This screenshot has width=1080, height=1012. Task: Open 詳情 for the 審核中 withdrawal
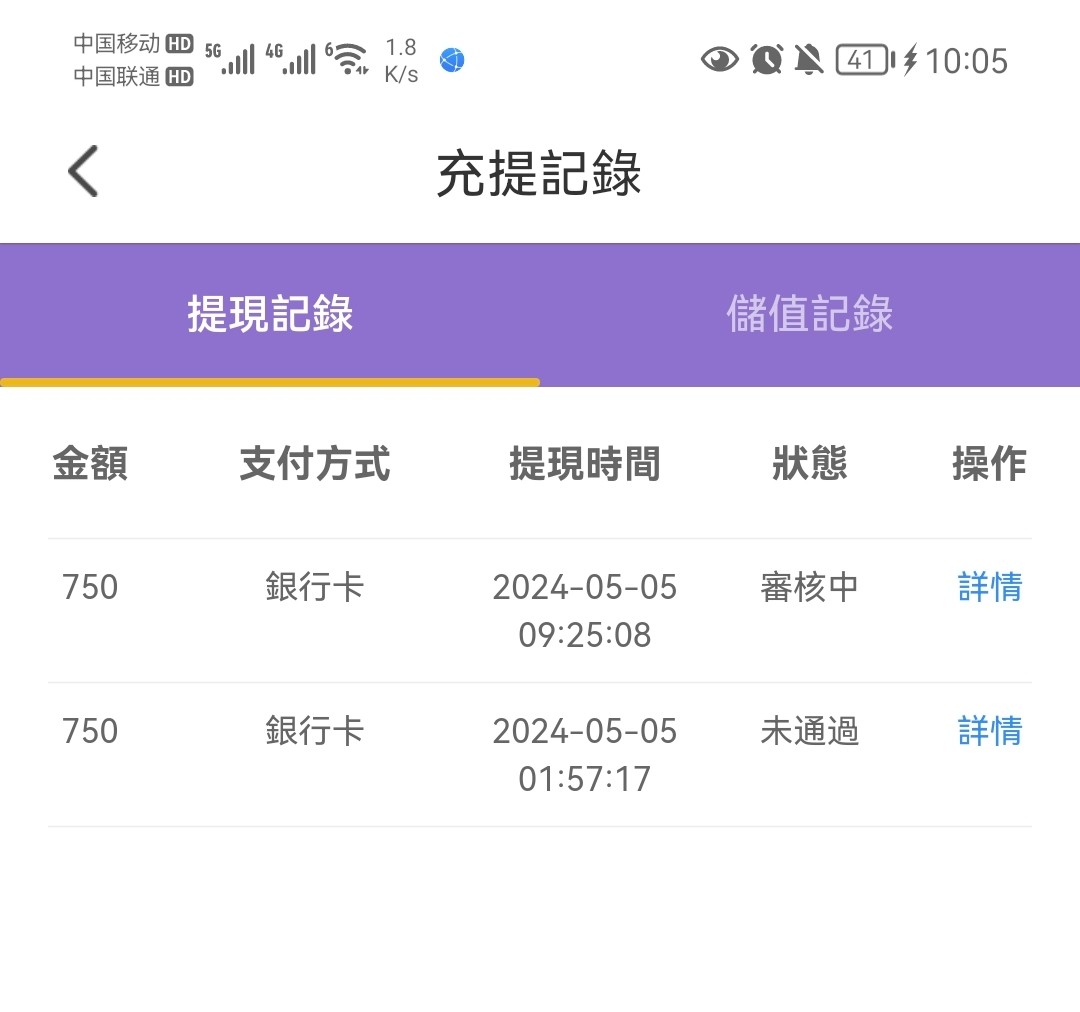tap(989, 587)
